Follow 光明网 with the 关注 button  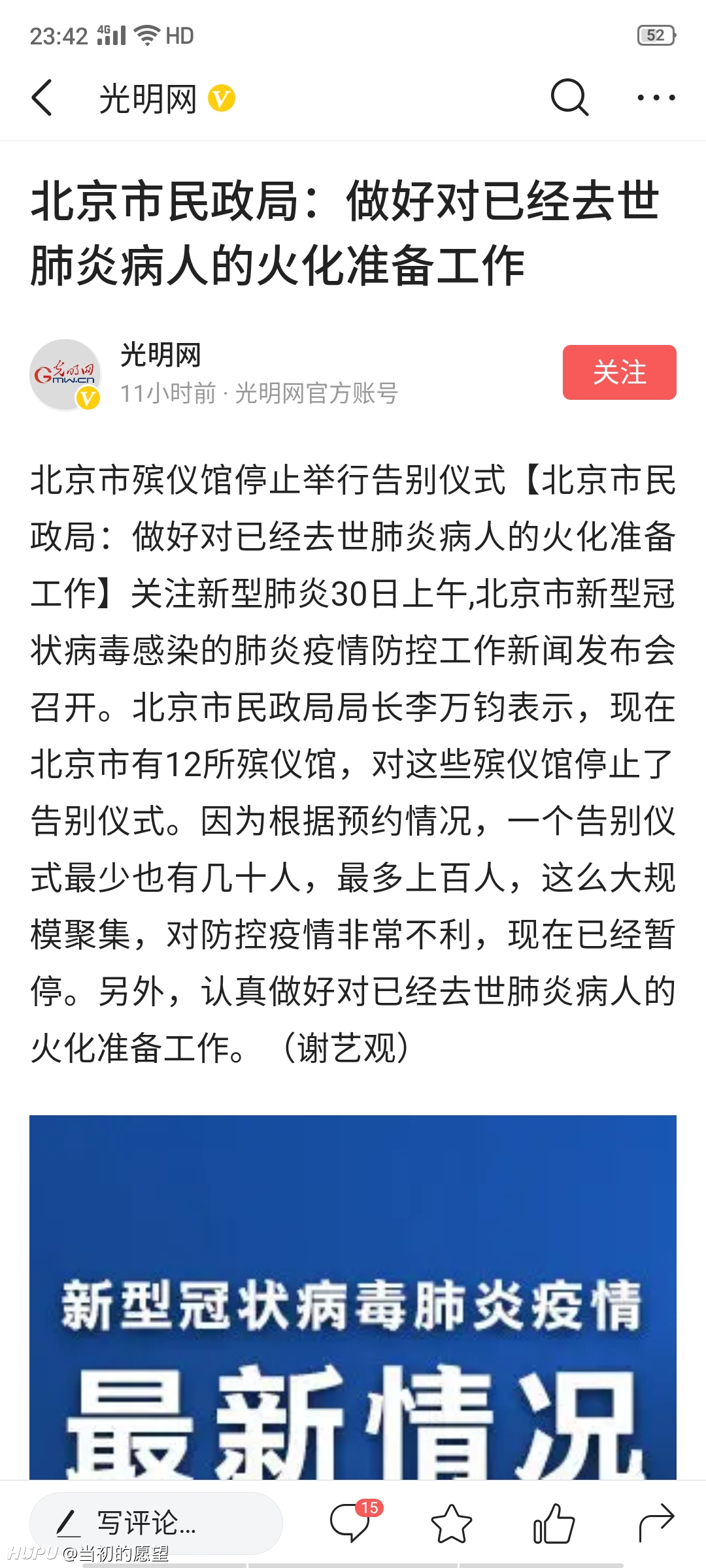click(x=619, y=372)
